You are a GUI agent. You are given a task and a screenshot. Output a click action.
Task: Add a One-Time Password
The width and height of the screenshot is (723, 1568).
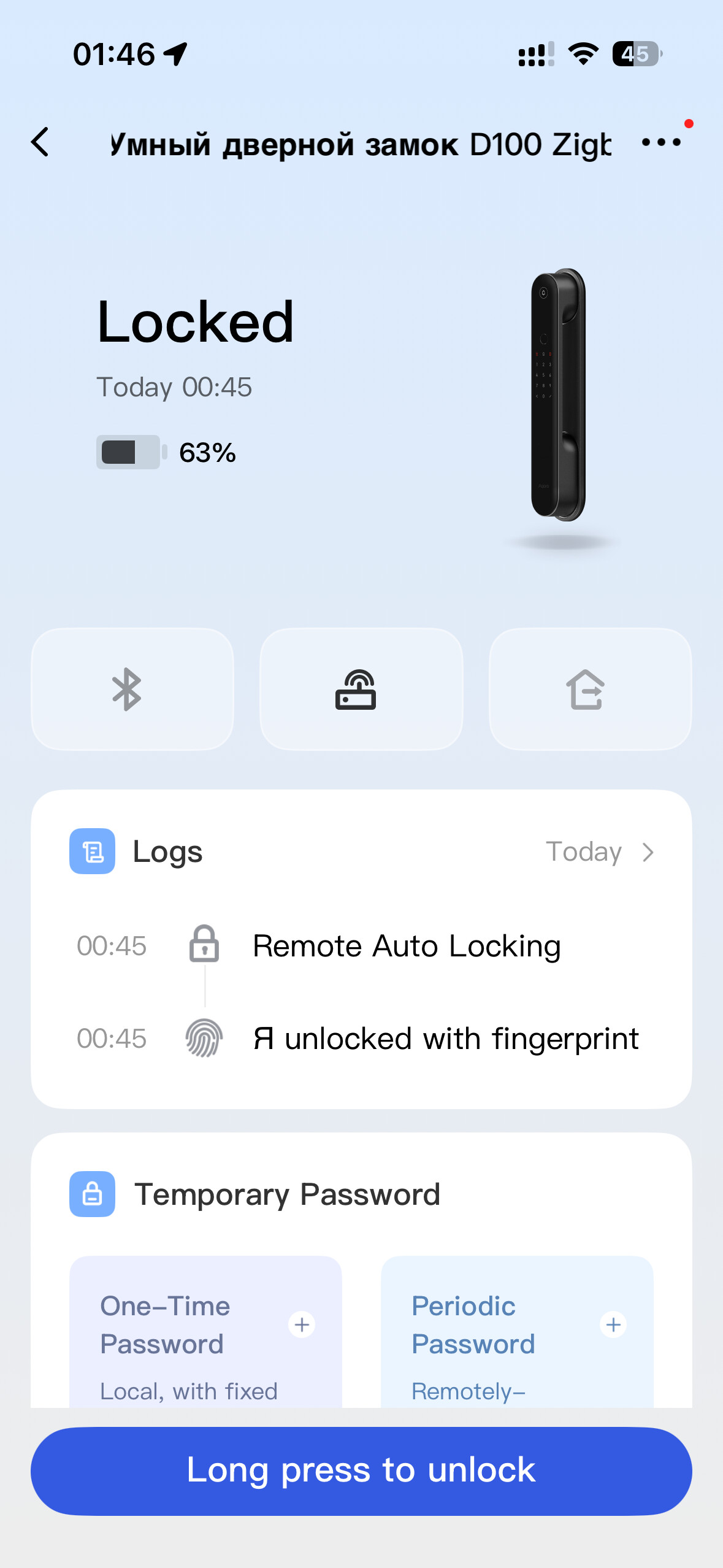pos(302,1324)
